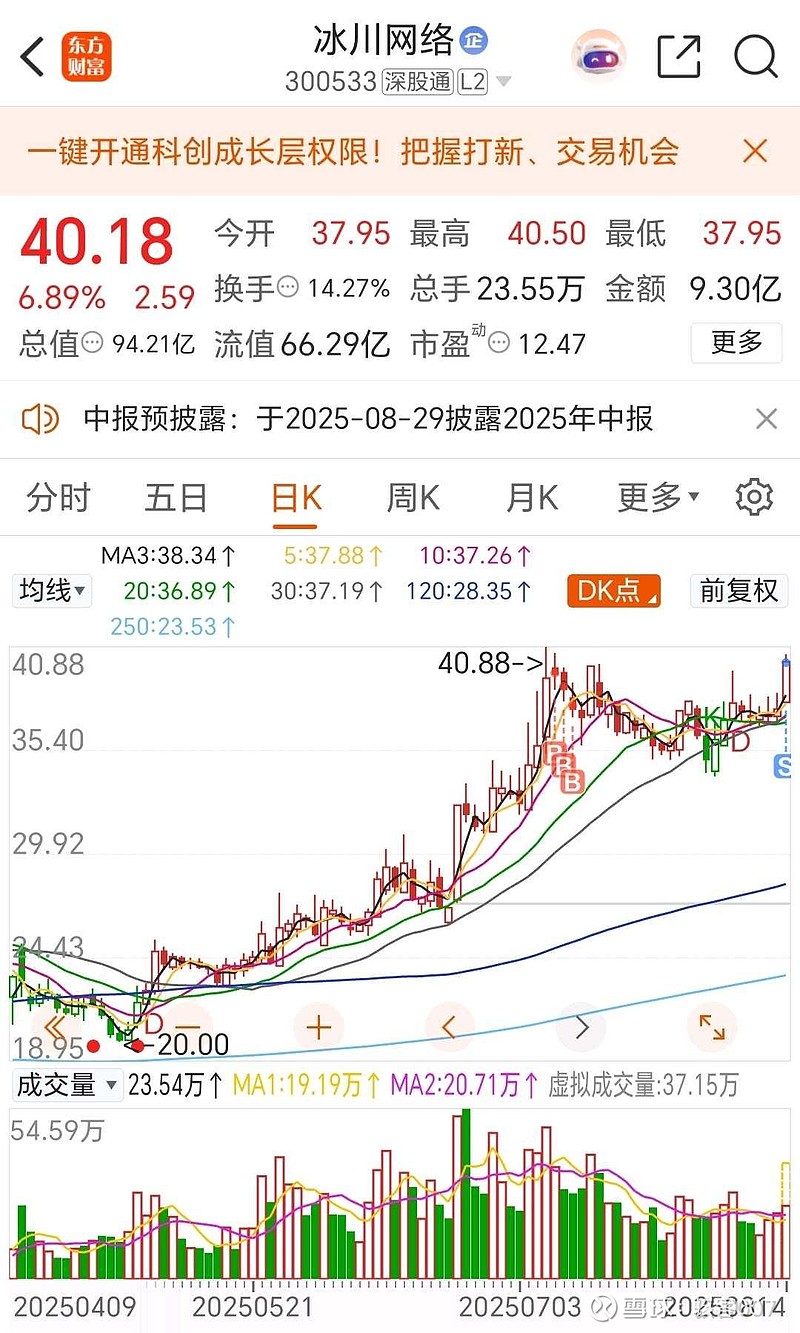Open chart settings gear

pyautogui.click(x=754, y=497)
